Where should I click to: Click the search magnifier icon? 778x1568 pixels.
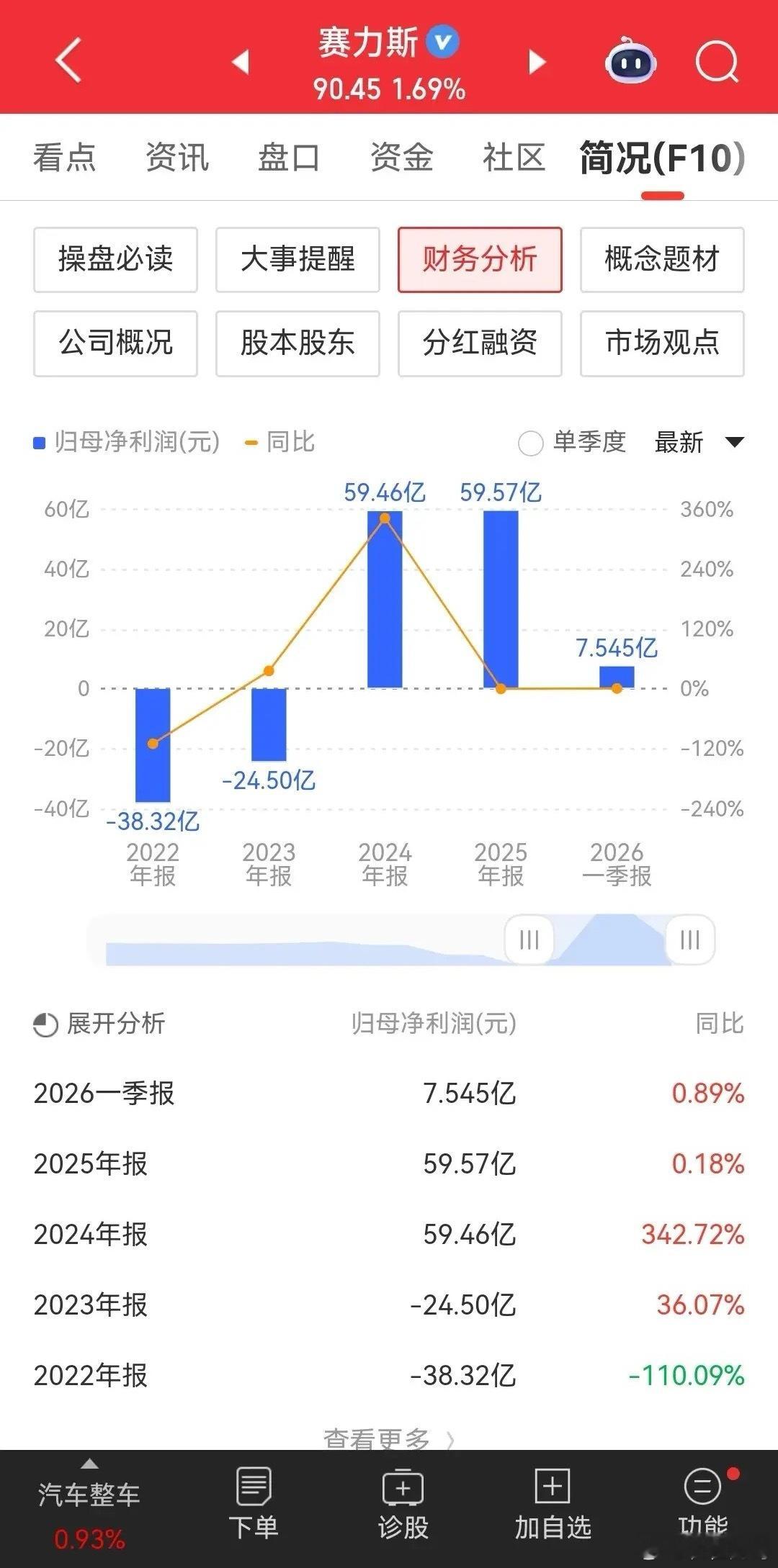715,62
